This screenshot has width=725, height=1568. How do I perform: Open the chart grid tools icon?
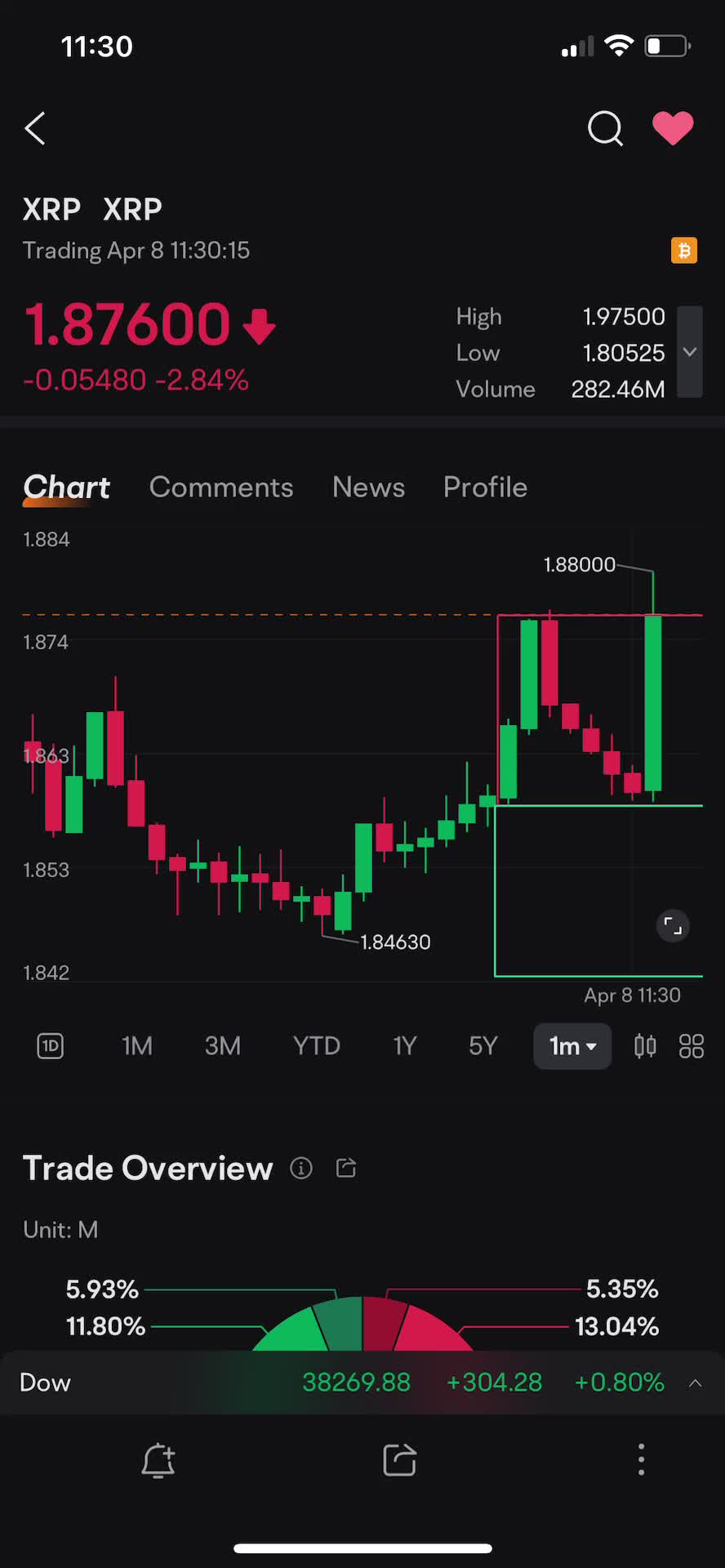pyautogui.click(x=691, y=1046)
